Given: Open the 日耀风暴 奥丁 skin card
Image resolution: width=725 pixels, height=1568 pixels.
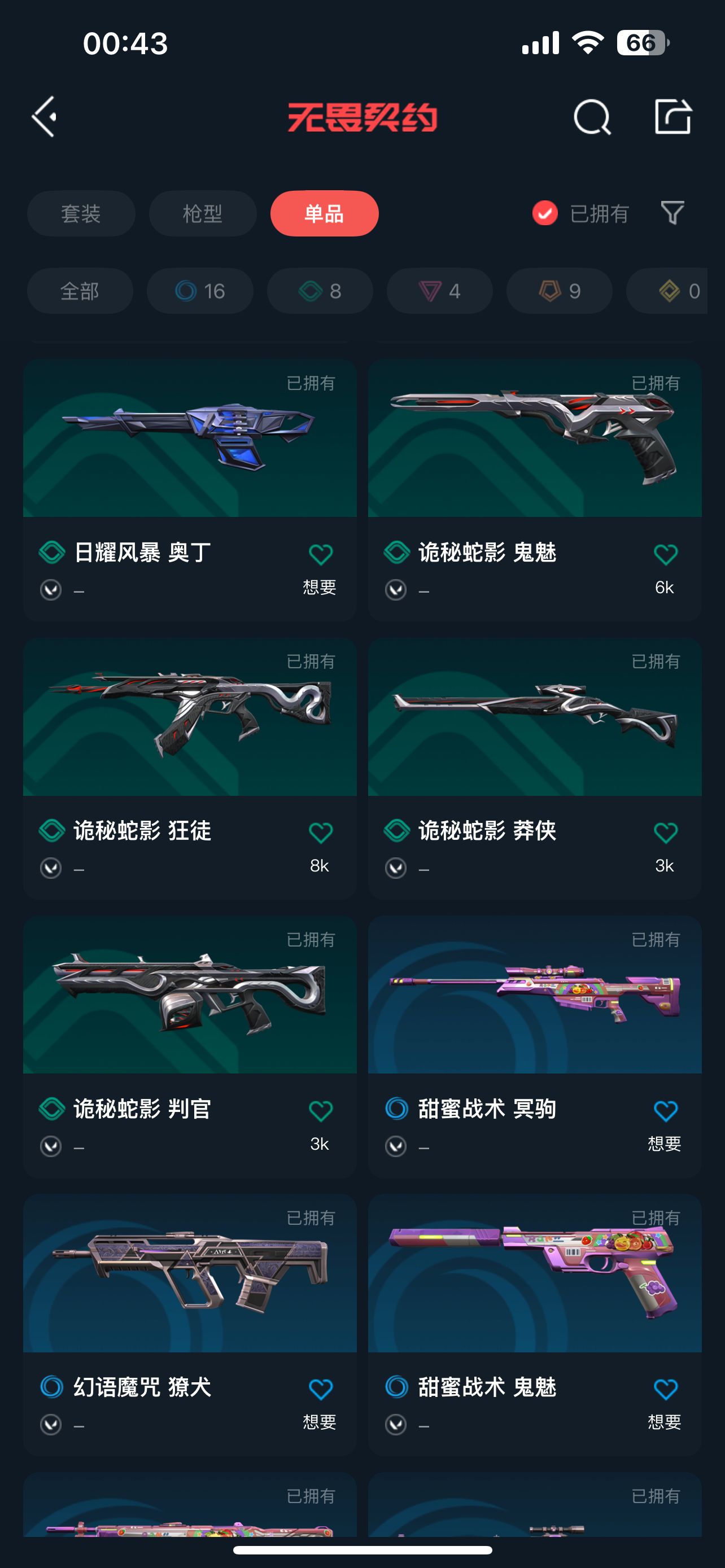Looking at the screenshot, I should (x=190, y=438).
